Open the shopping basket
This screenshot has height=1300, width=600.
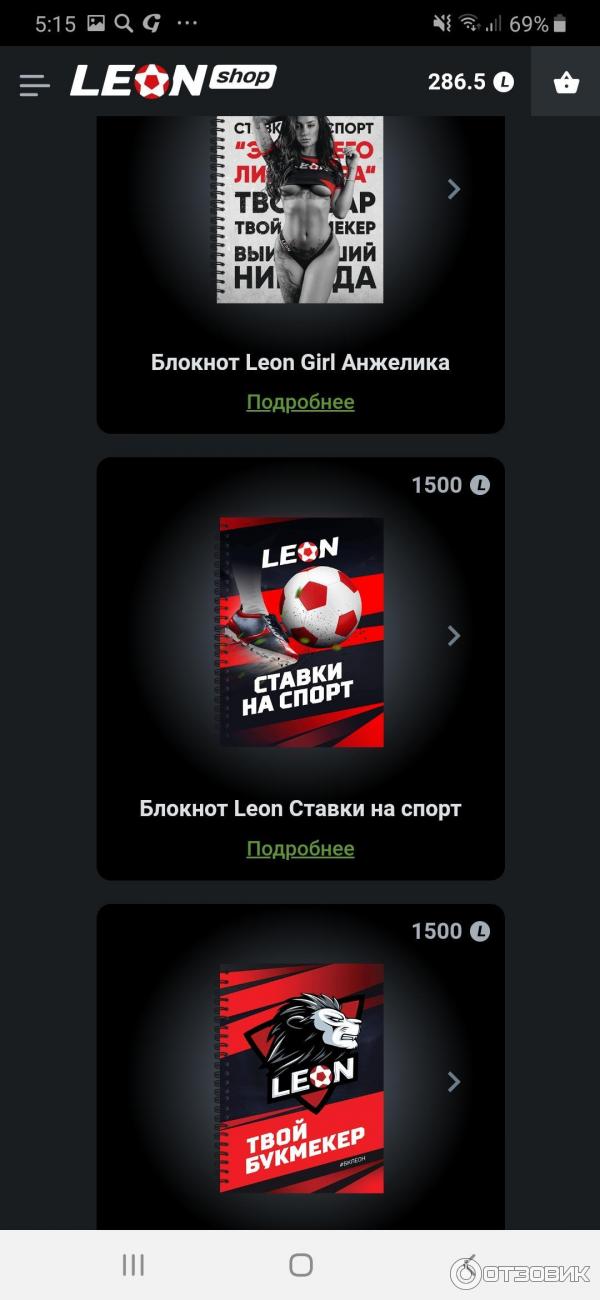coord(566,83)
